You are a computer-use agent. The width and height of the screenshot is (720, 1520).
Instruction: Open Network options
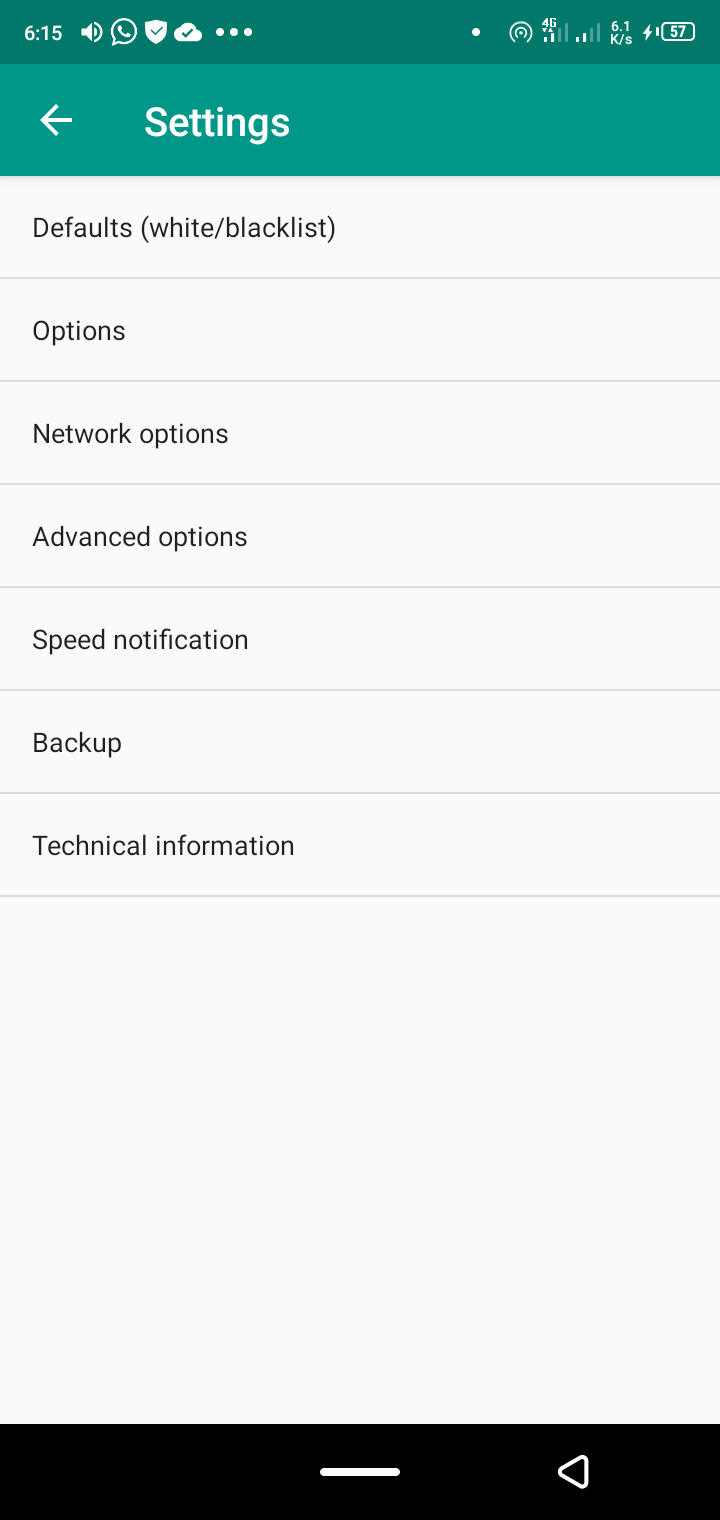click(x=130, y=433)
